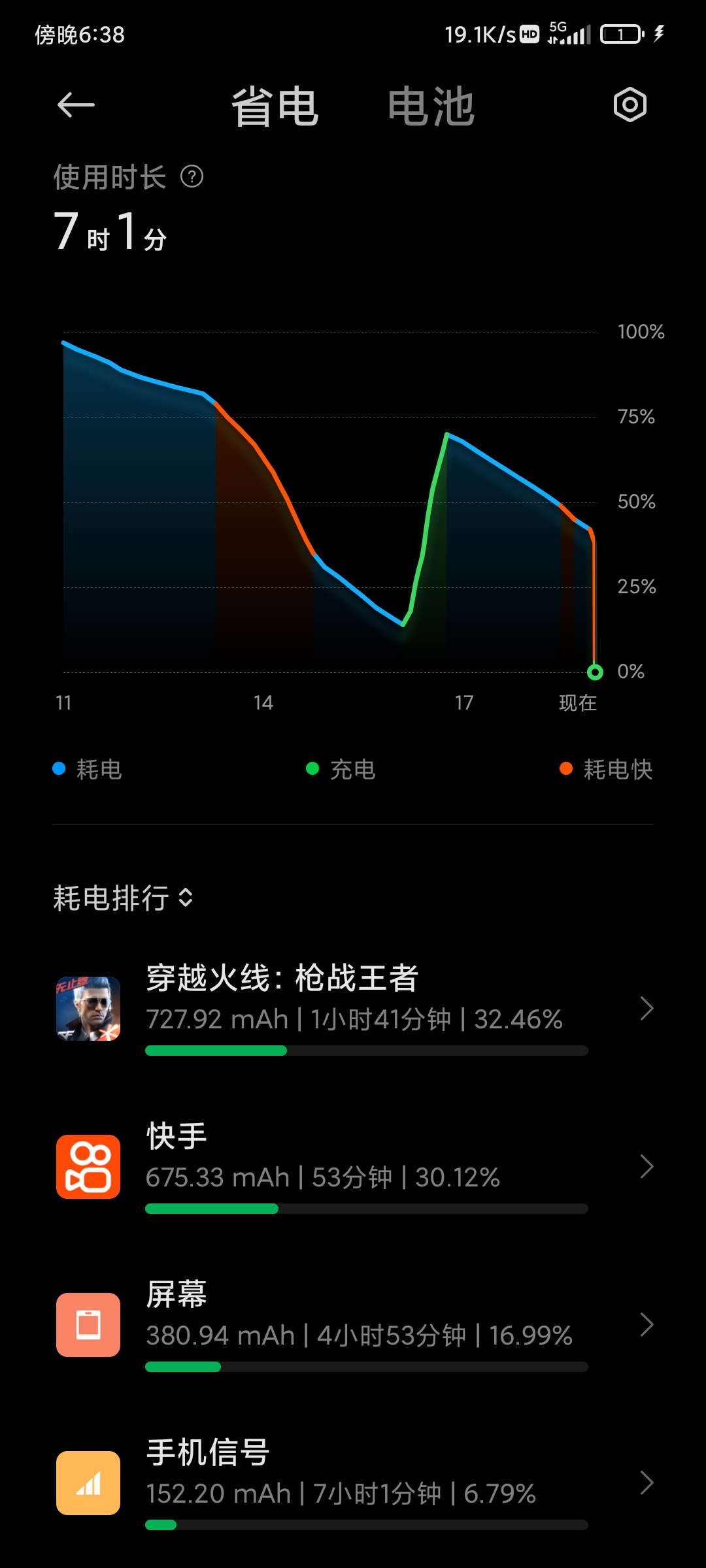706x1568 pixels.
Task: View 屏幕 power consumption details
Action: coord(353,1325)
